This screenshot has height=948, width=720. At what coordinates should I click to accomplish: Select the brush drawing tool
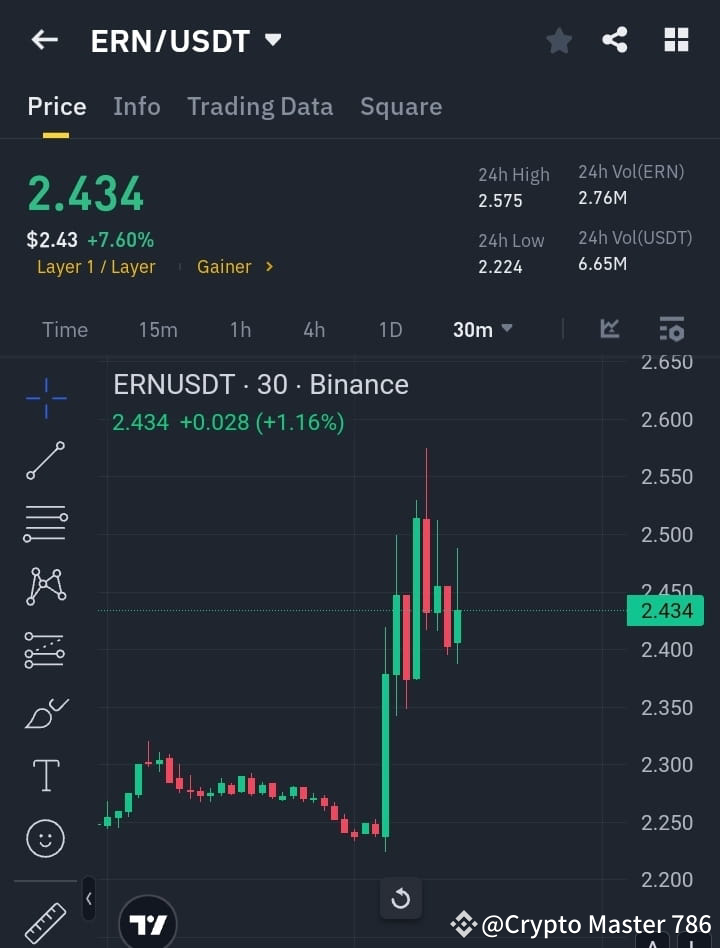[44, 712]
